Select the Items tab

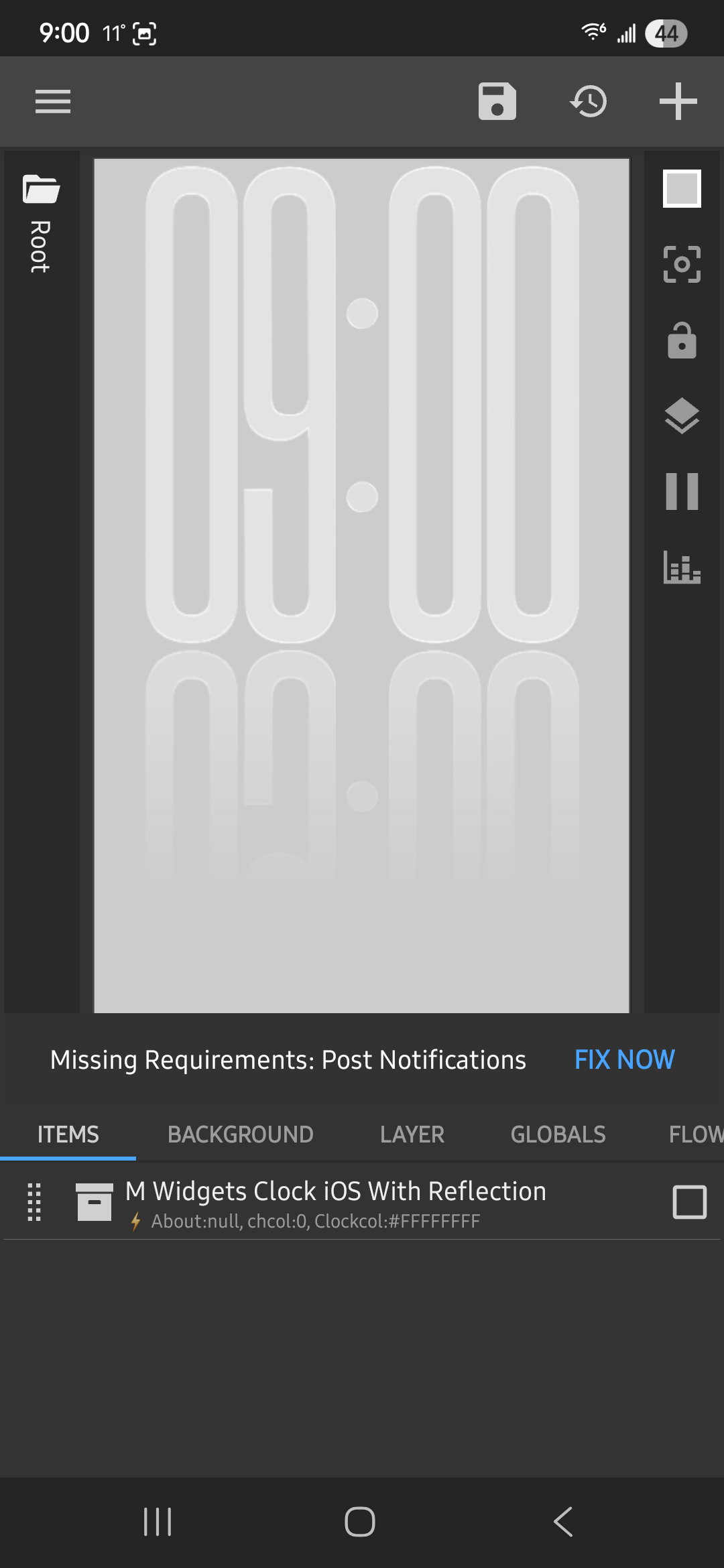pyautogui.click(x=68, y=1134)
